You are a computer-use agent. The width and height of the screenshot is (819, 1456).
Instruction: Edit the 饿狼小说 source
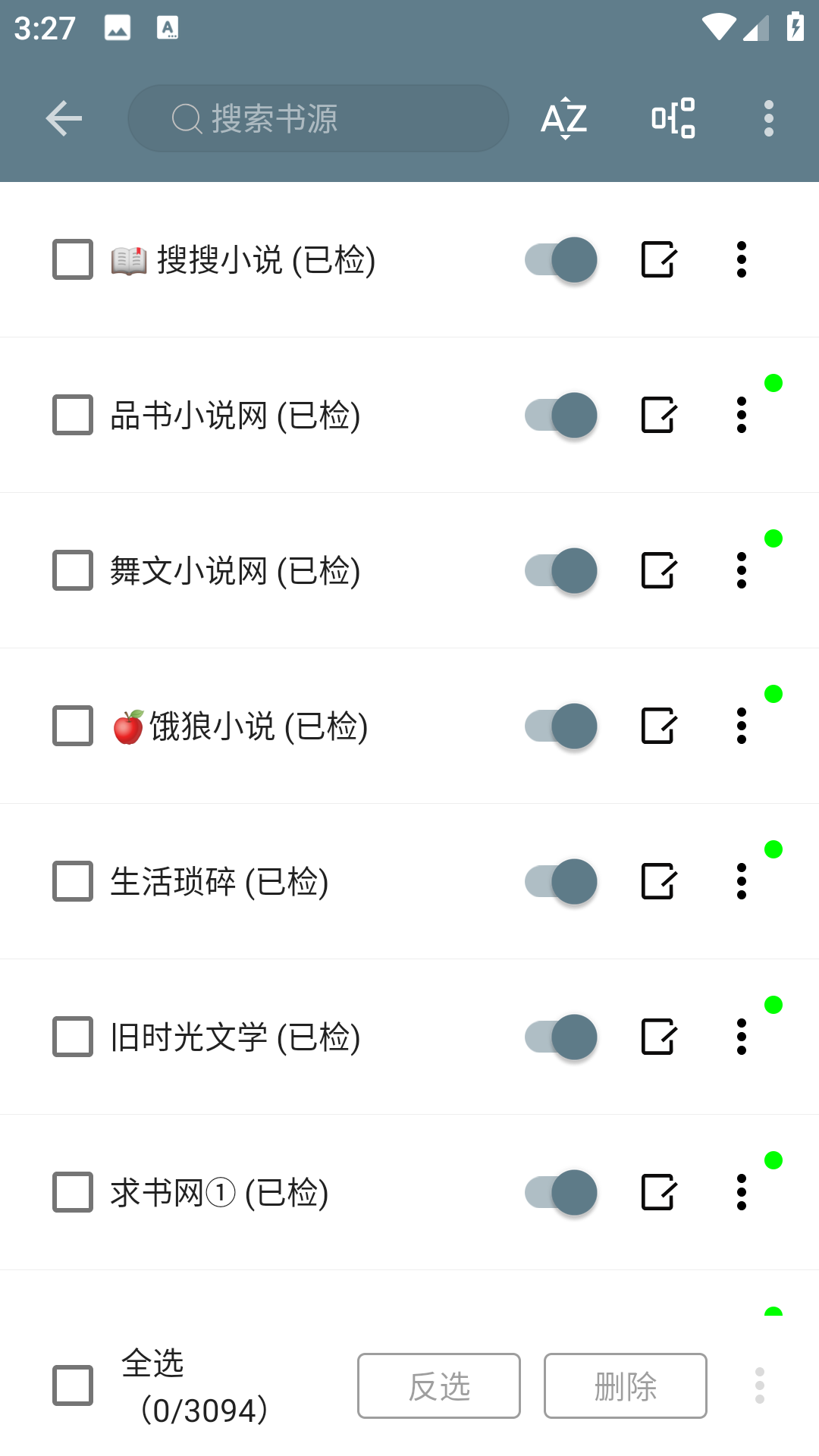click(x=657, y=726)
